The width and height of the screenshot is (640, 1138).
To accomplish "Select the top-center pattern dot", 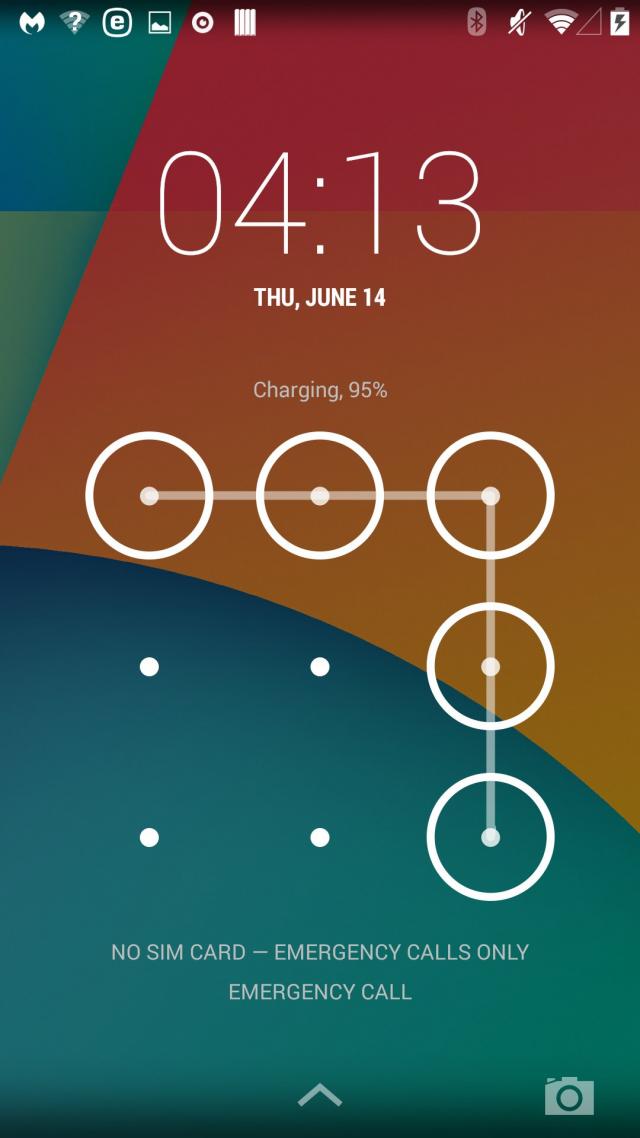I will (320, 495).
